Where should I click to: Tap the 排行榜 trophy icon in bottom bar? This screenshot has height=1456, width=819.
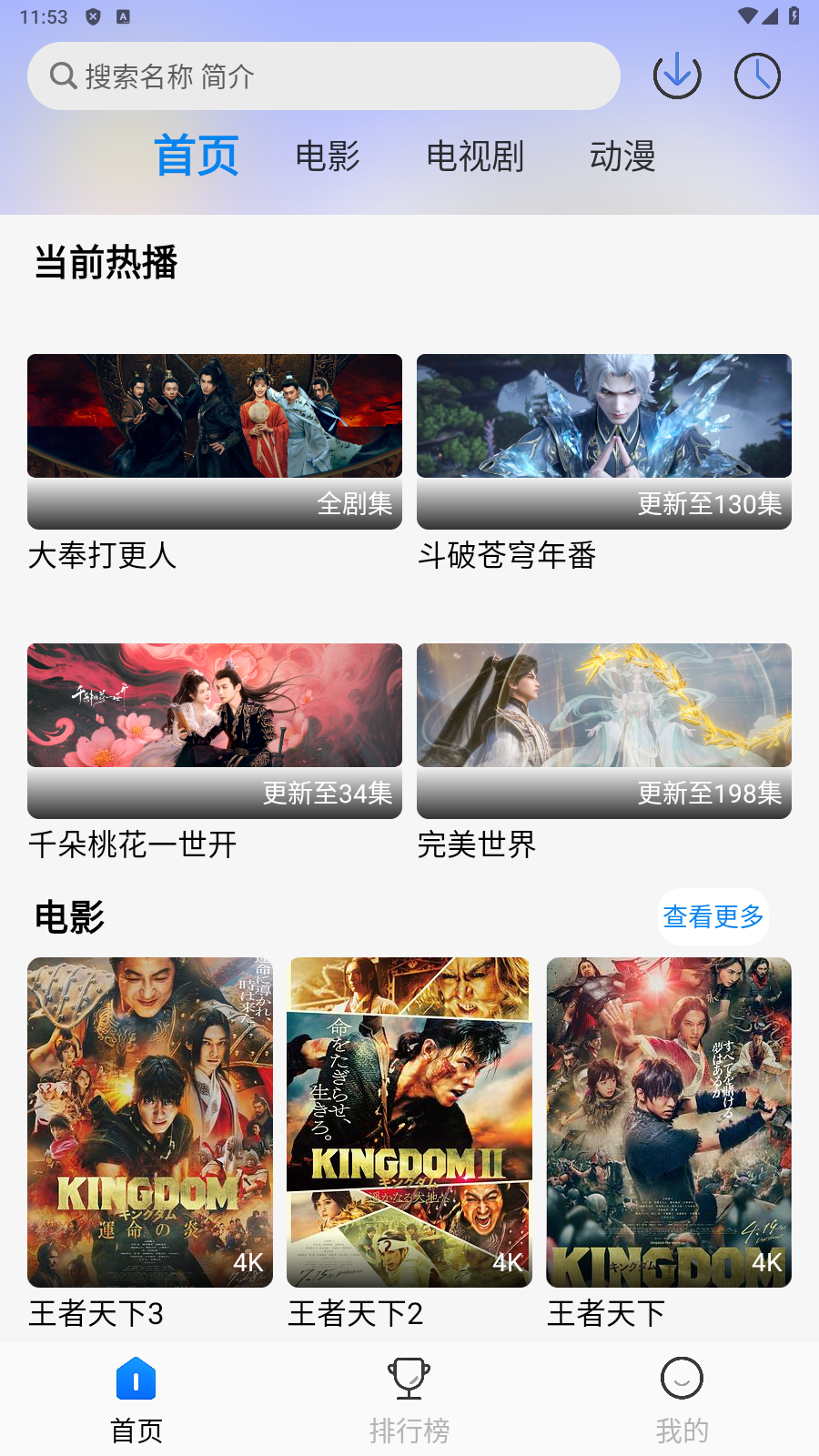click(409, 1379)
